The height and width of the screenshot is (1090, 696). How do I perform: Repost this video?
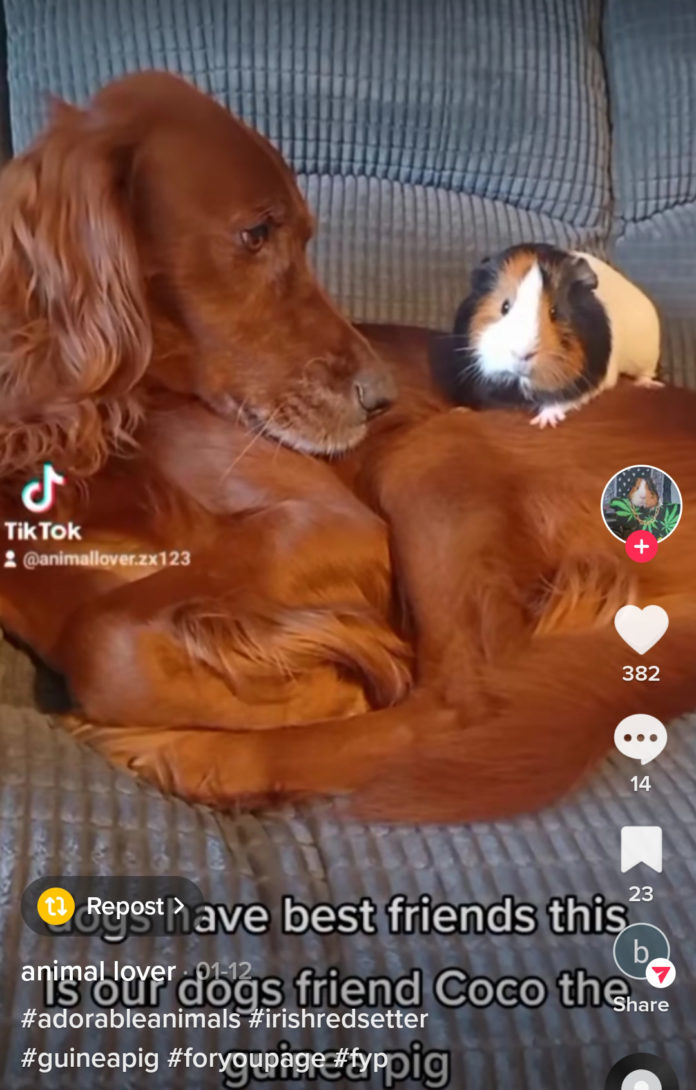pyautogui.click(x=112, y=906)
